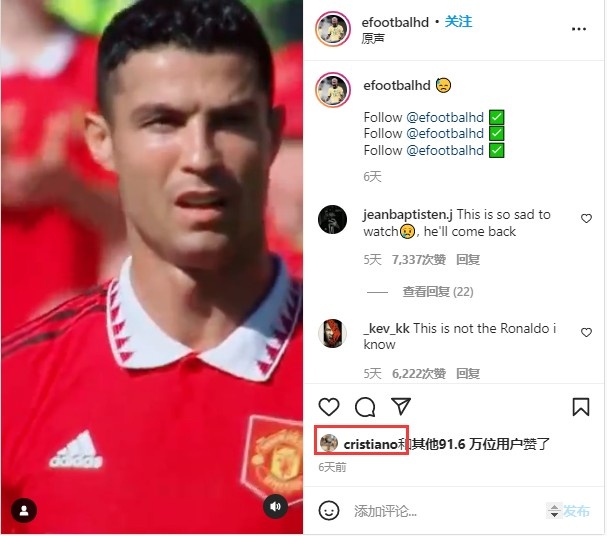Open the emoji picker for the comment
The height and width of the screenshot is (536, 607).
[x=328, y=510]
